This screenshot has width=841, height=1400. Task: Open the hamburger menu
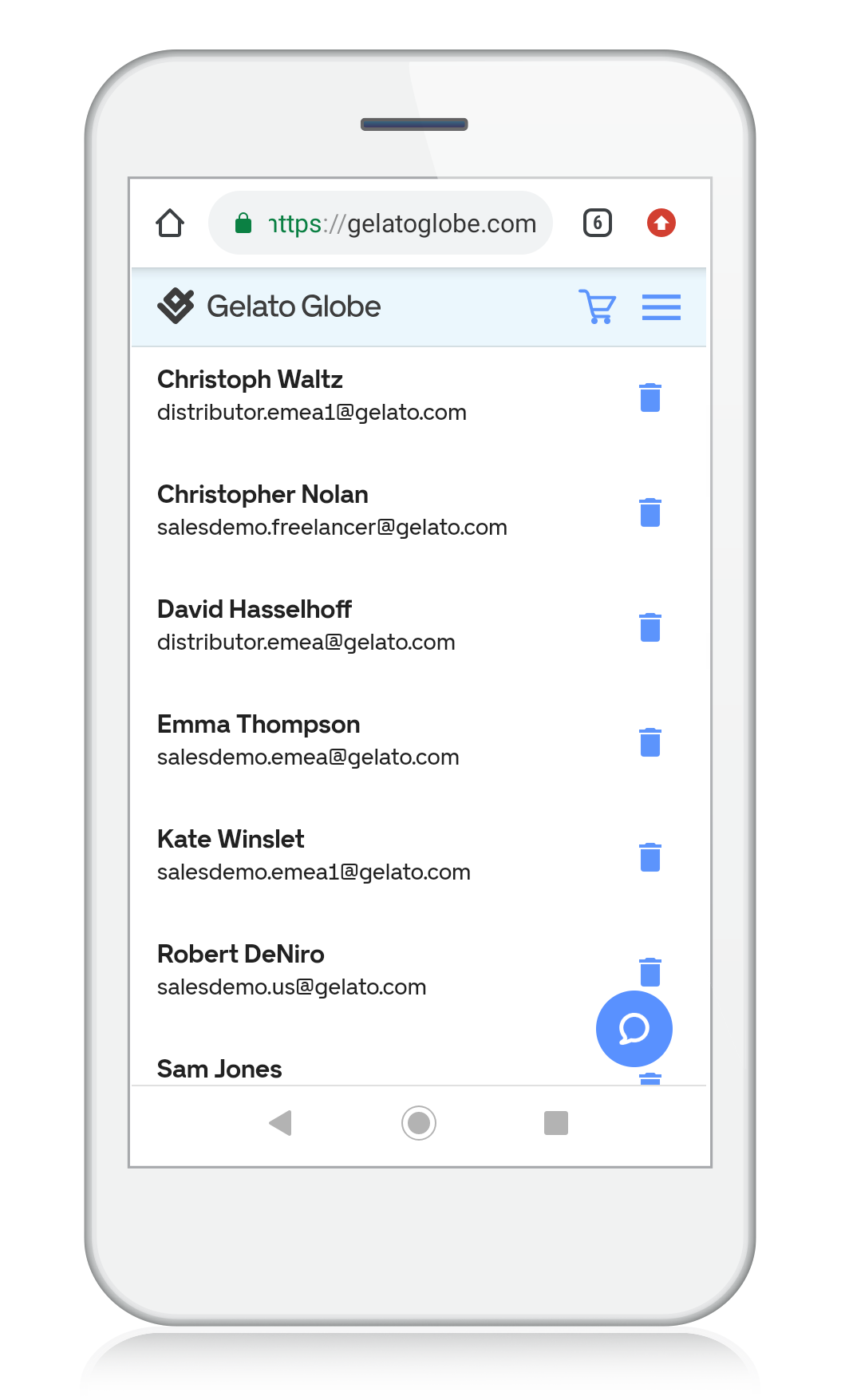[661, 307]
